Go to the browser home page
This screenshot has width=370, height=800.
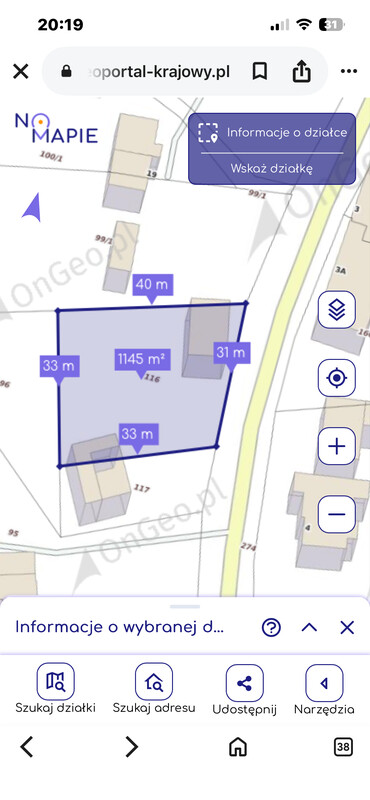[238, 747]
